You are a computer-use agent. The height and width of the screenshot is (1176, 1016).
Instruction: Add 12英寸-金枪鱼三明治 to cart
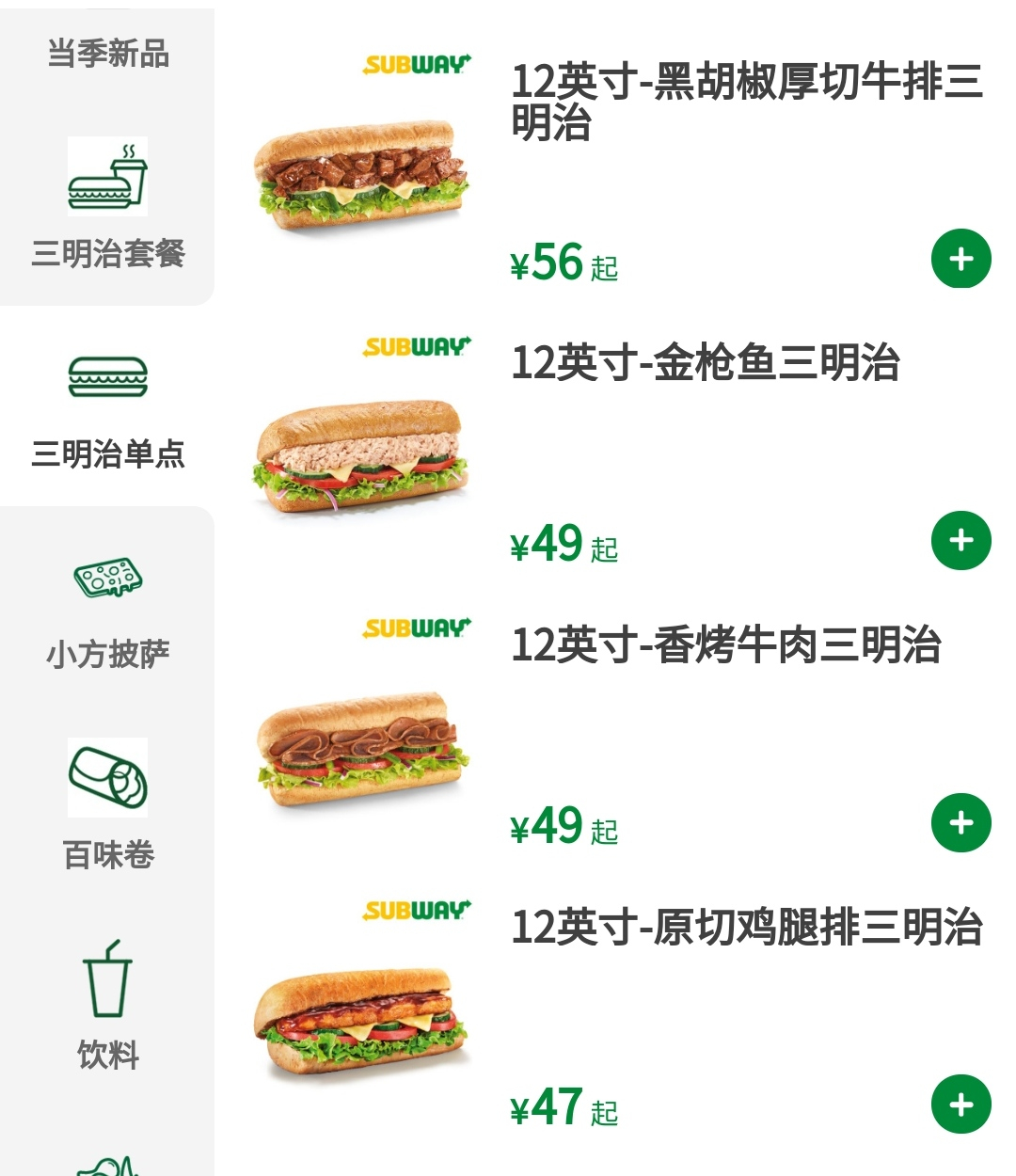tap(960, 541)
